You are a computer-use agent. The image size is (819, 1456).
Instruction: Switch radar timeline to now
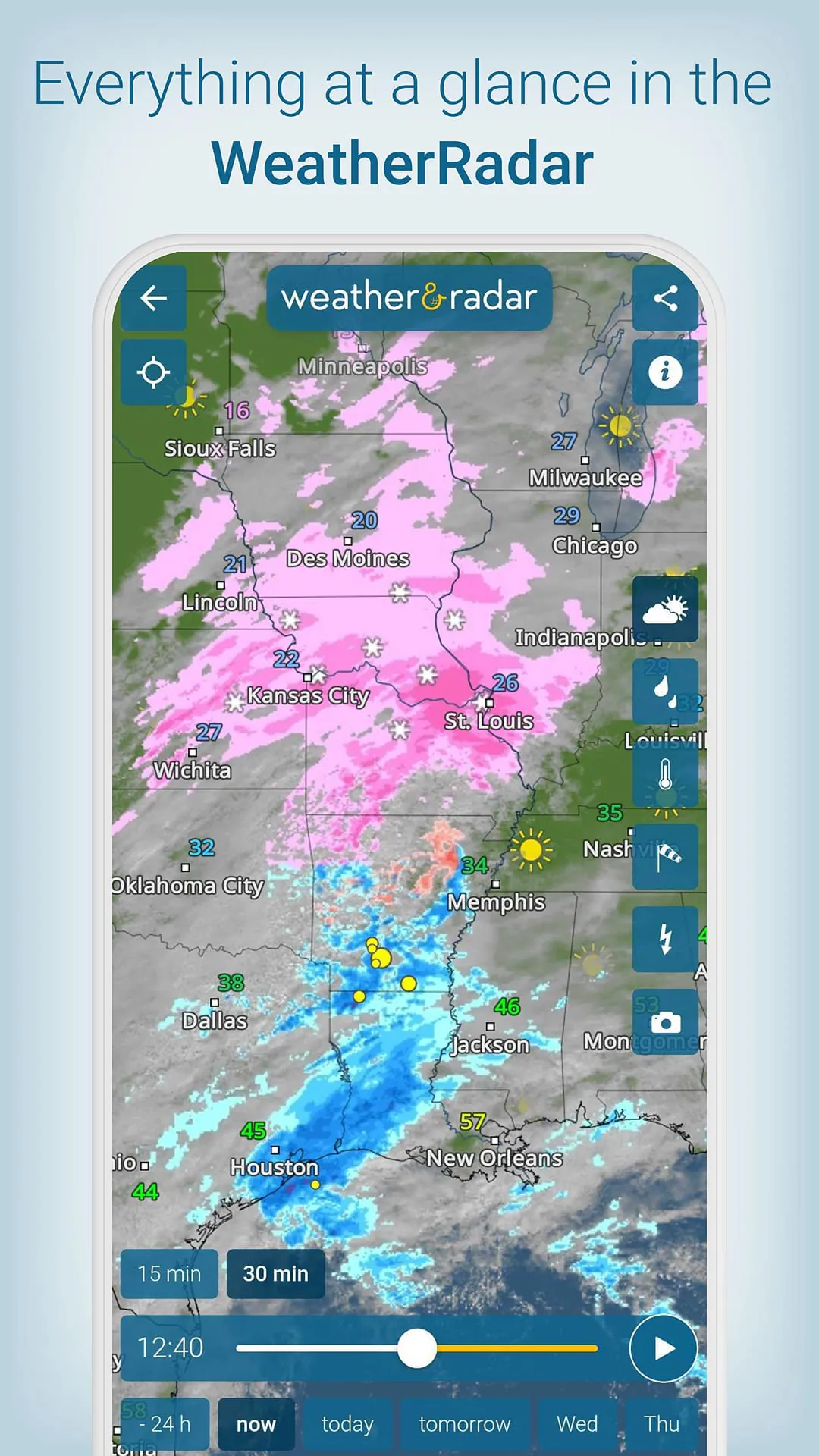[x=257, y=1424]
